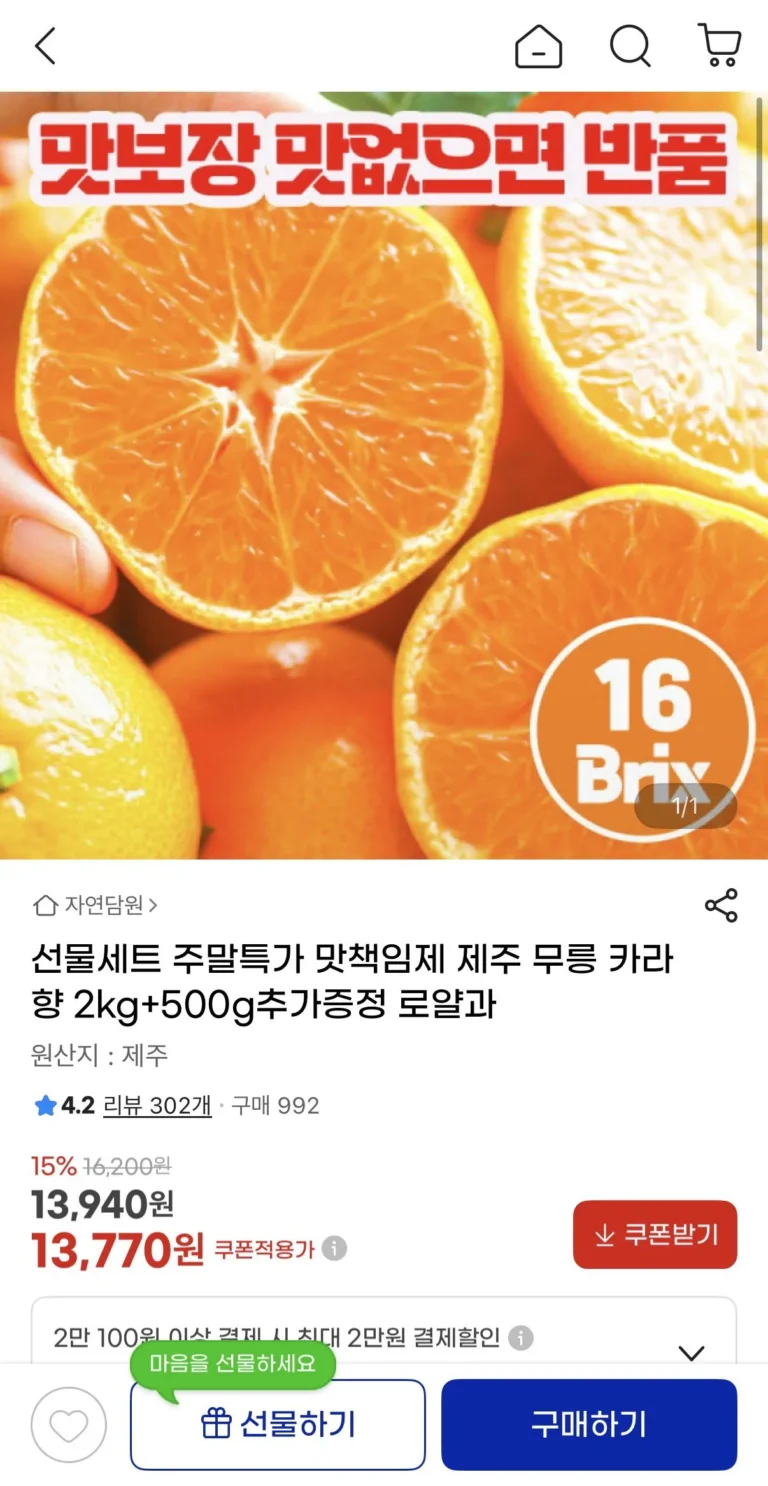
Task: Open the home icon in top bar
Action: click(538, 46)
